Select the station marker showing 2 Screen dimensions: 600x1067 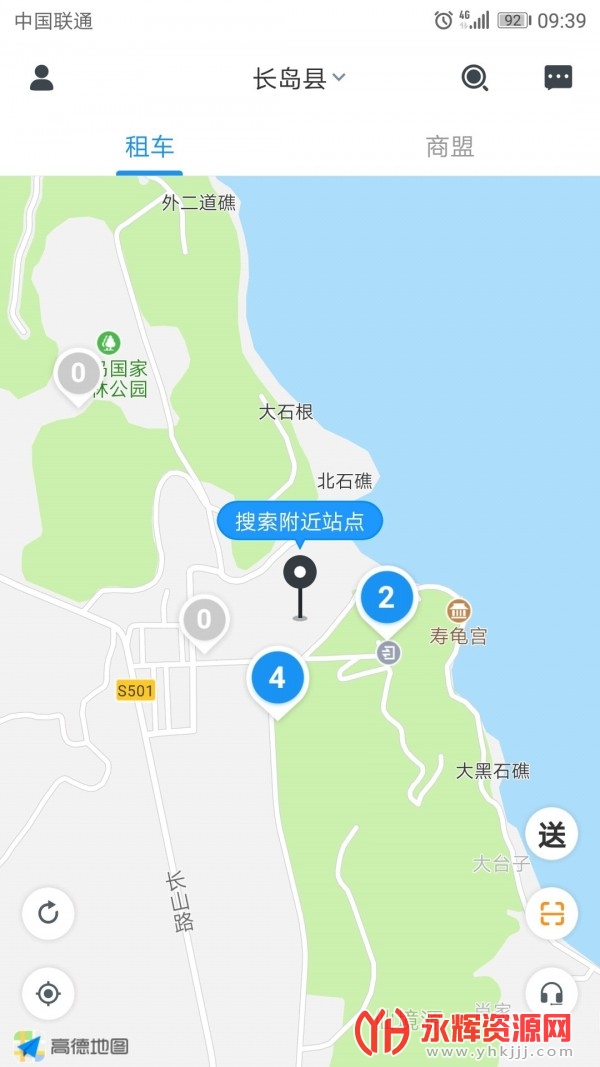pos(386,598)
